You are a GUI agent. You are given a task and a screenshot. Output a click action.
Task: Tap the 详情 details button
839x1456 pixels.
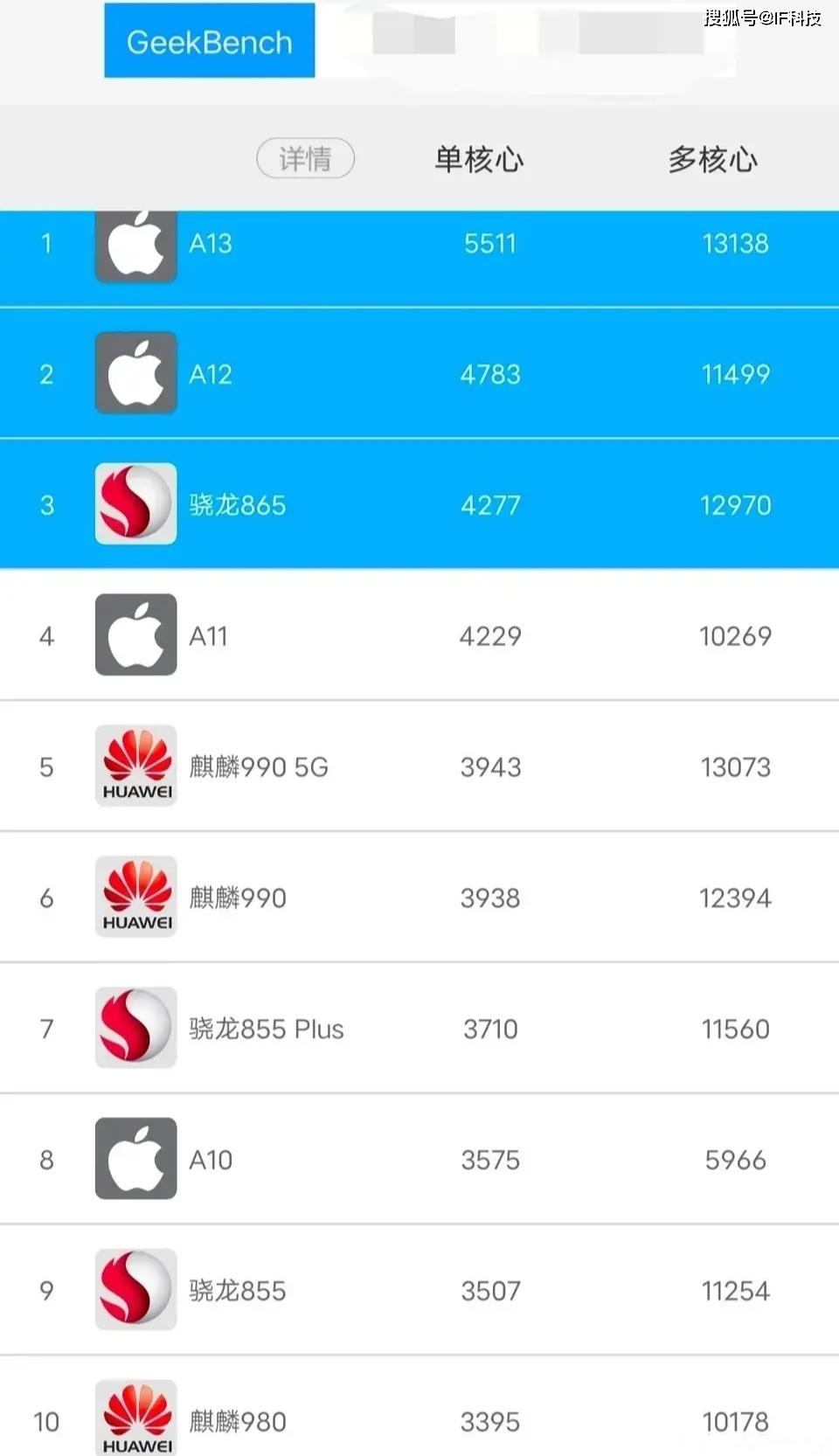pyautogui.click(x=305, y=158)
